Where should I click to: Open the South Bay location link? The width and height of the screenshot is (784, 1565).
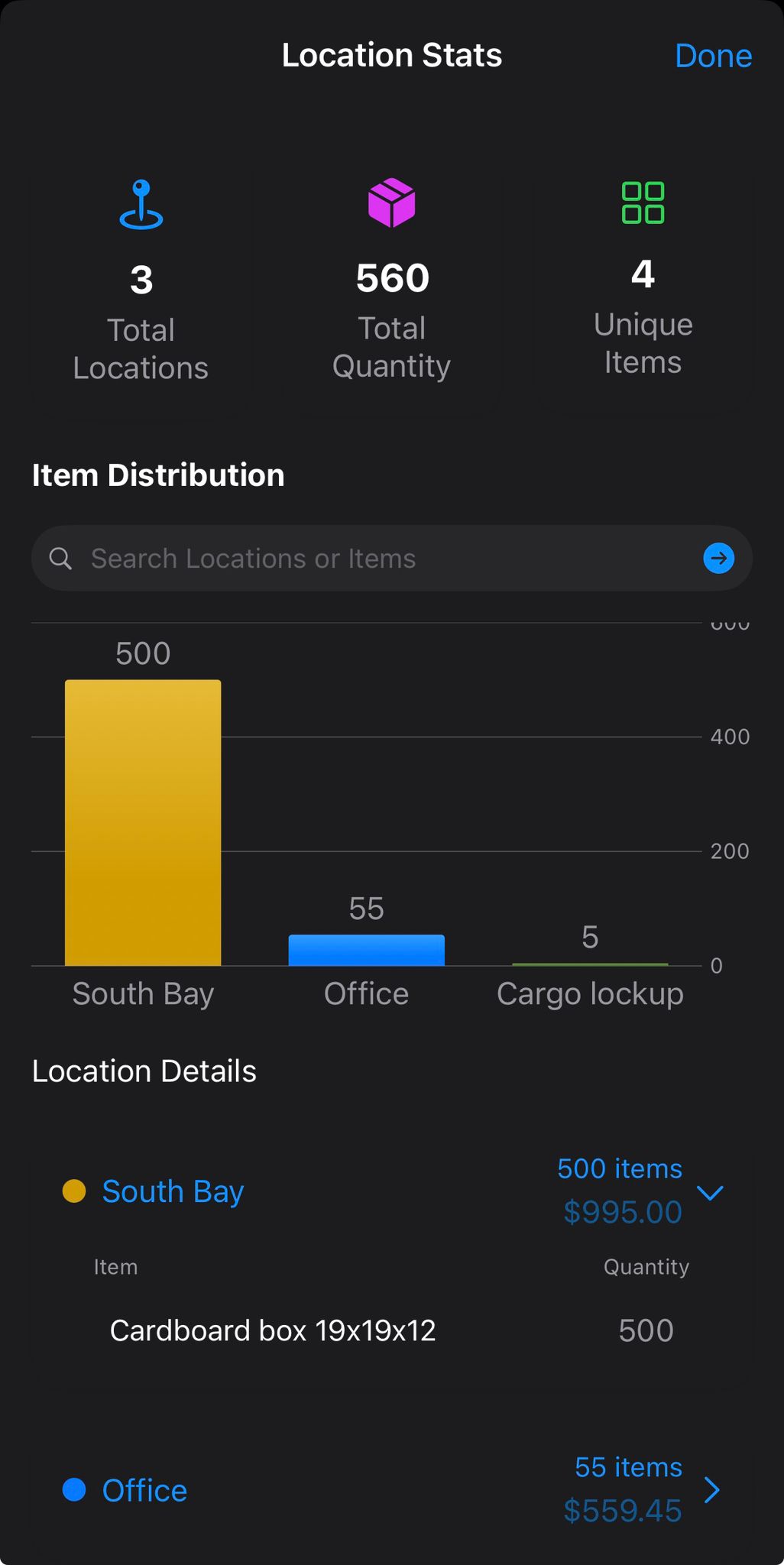click(172, 1191)
